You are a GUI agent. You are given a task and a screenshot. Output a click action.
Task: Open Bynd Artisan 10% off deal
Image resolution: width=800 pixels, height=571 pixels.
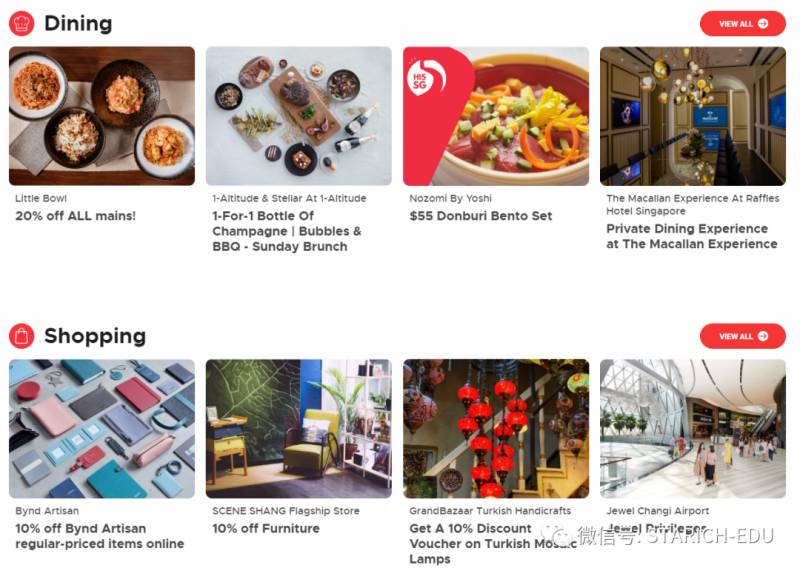pyautogui.click(x=101, y=429)
